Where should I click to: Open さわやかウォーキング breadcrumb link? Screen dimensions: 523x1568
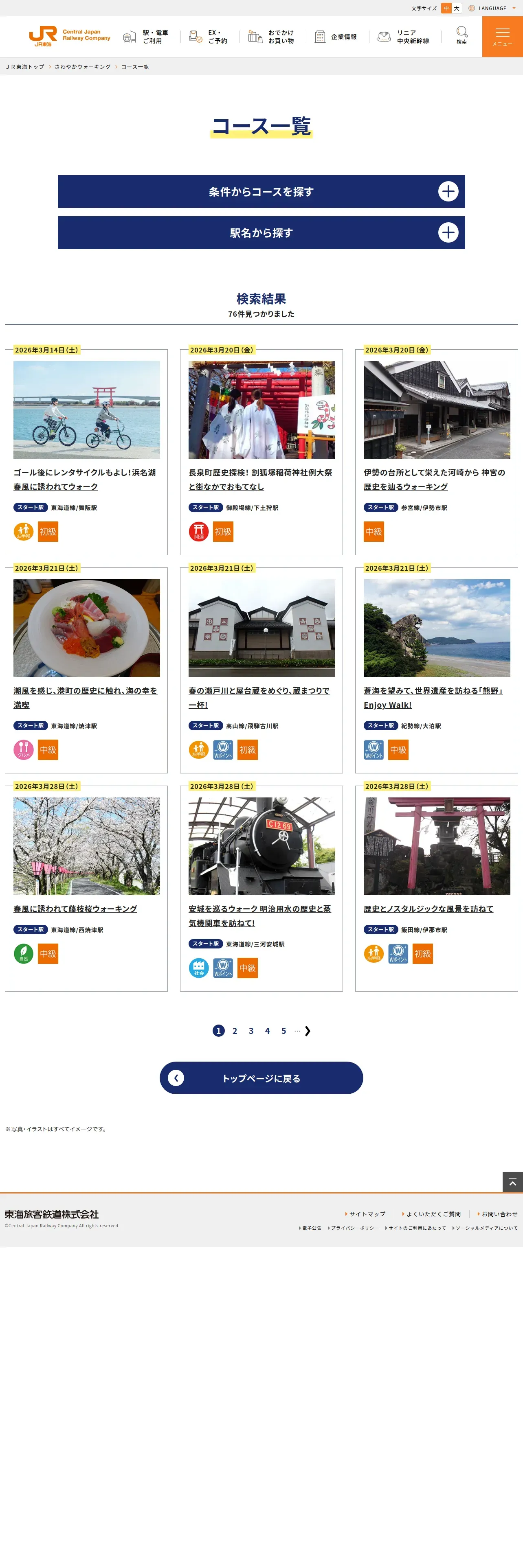(x=83, y=67)
